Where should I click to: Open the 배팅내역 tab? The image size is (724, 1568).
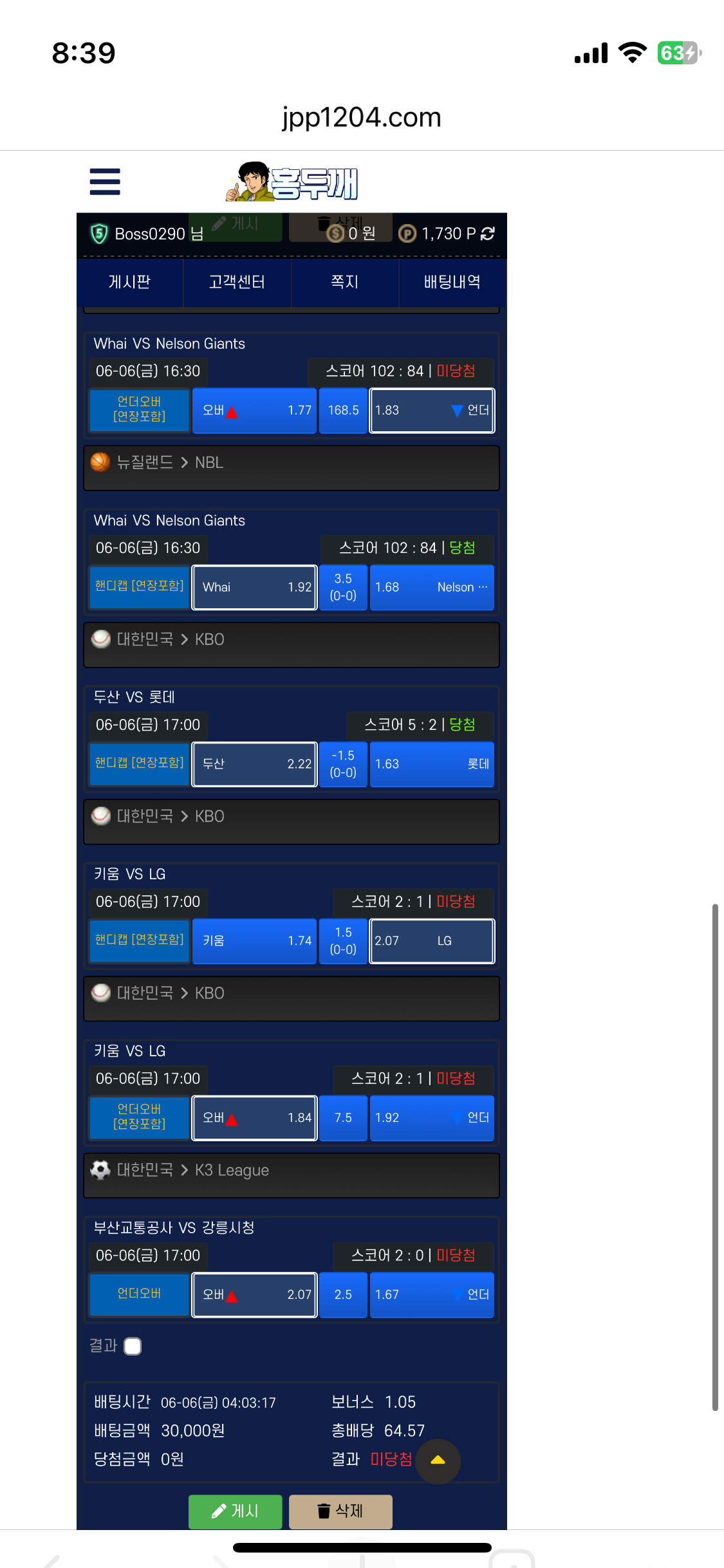pos(452,282)
